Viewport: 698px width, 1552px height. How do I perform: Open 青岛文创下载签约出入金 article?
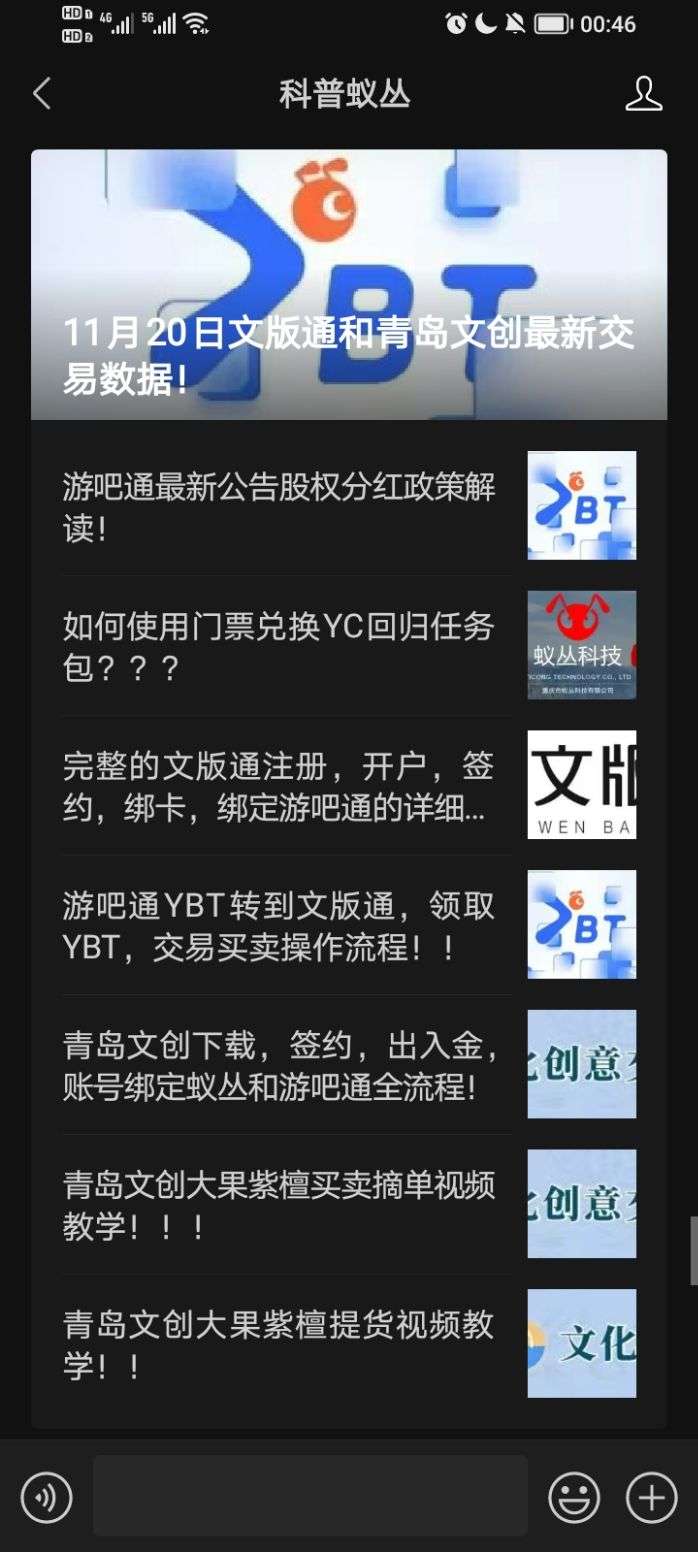point(349,1064)
